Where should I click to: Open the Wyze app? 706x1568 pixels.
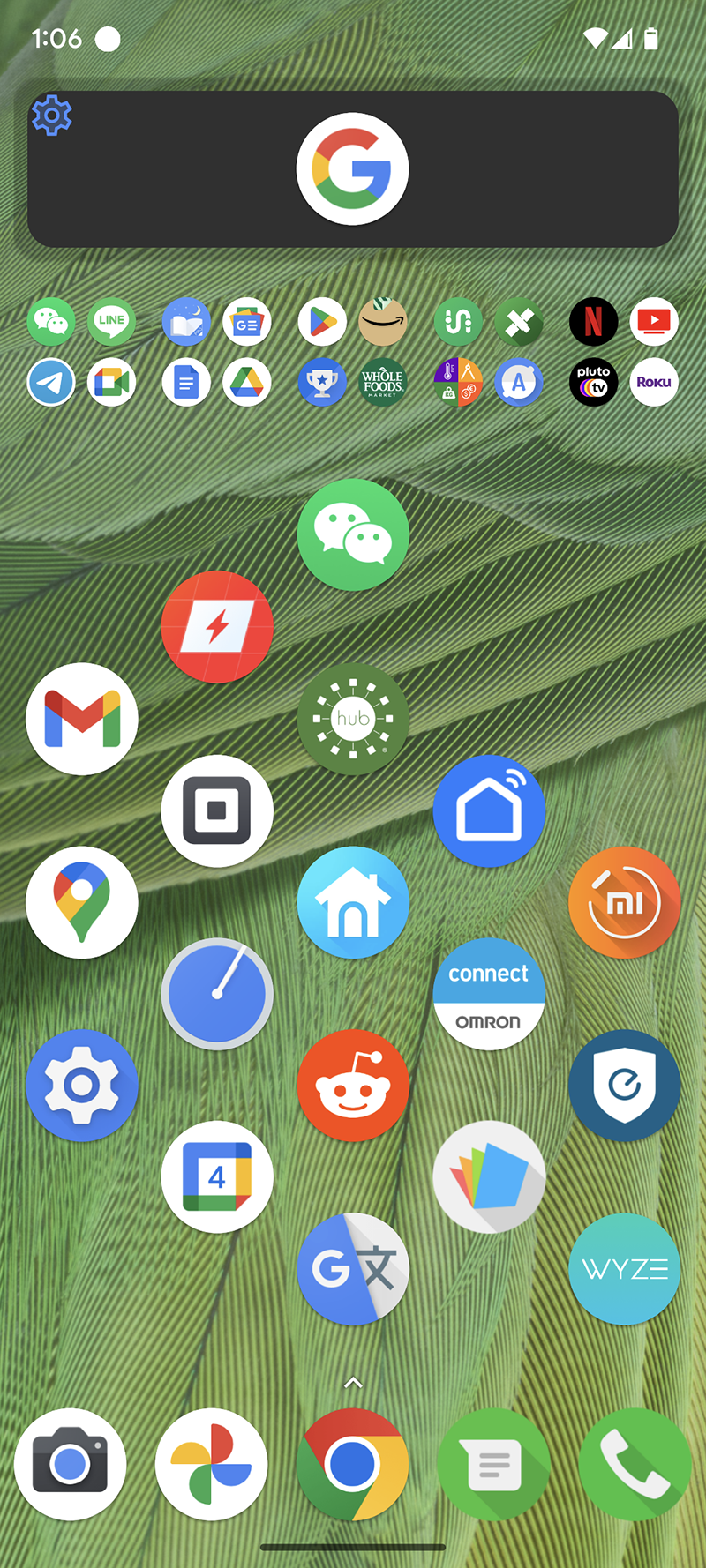[x=625, y=1269]
